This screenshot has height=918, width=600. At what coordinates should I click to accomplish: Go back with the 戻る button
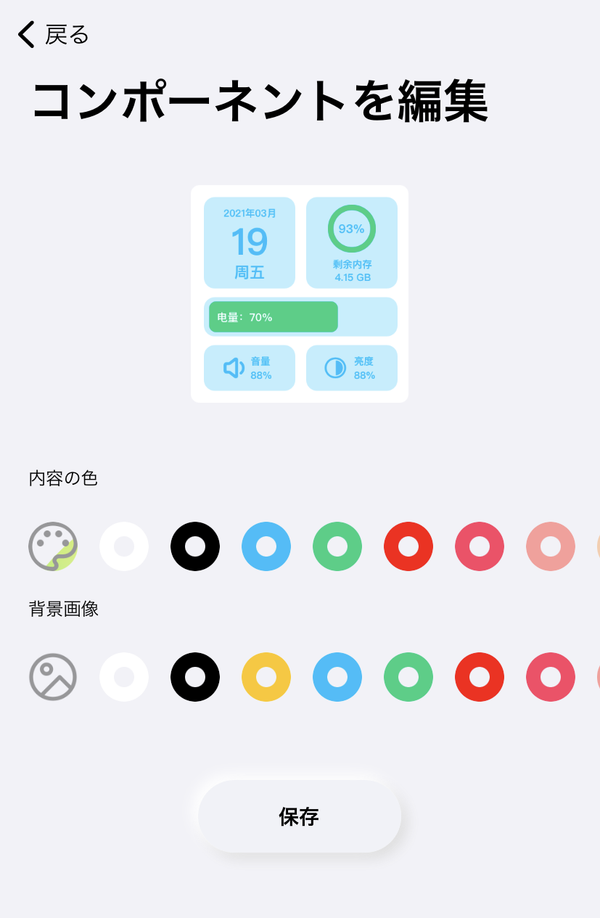(x=53, y=35)
